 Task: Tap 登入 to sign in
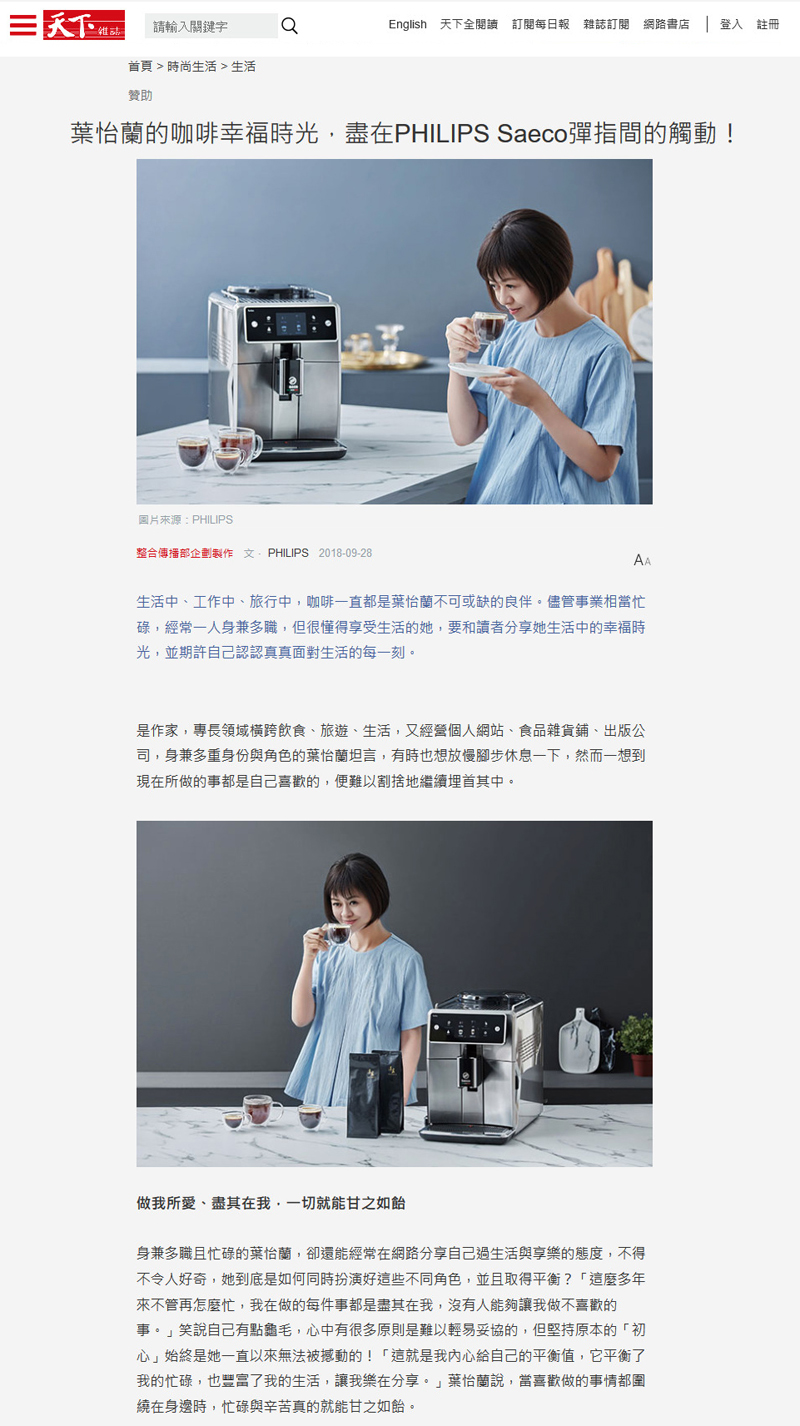click(731, 24)
